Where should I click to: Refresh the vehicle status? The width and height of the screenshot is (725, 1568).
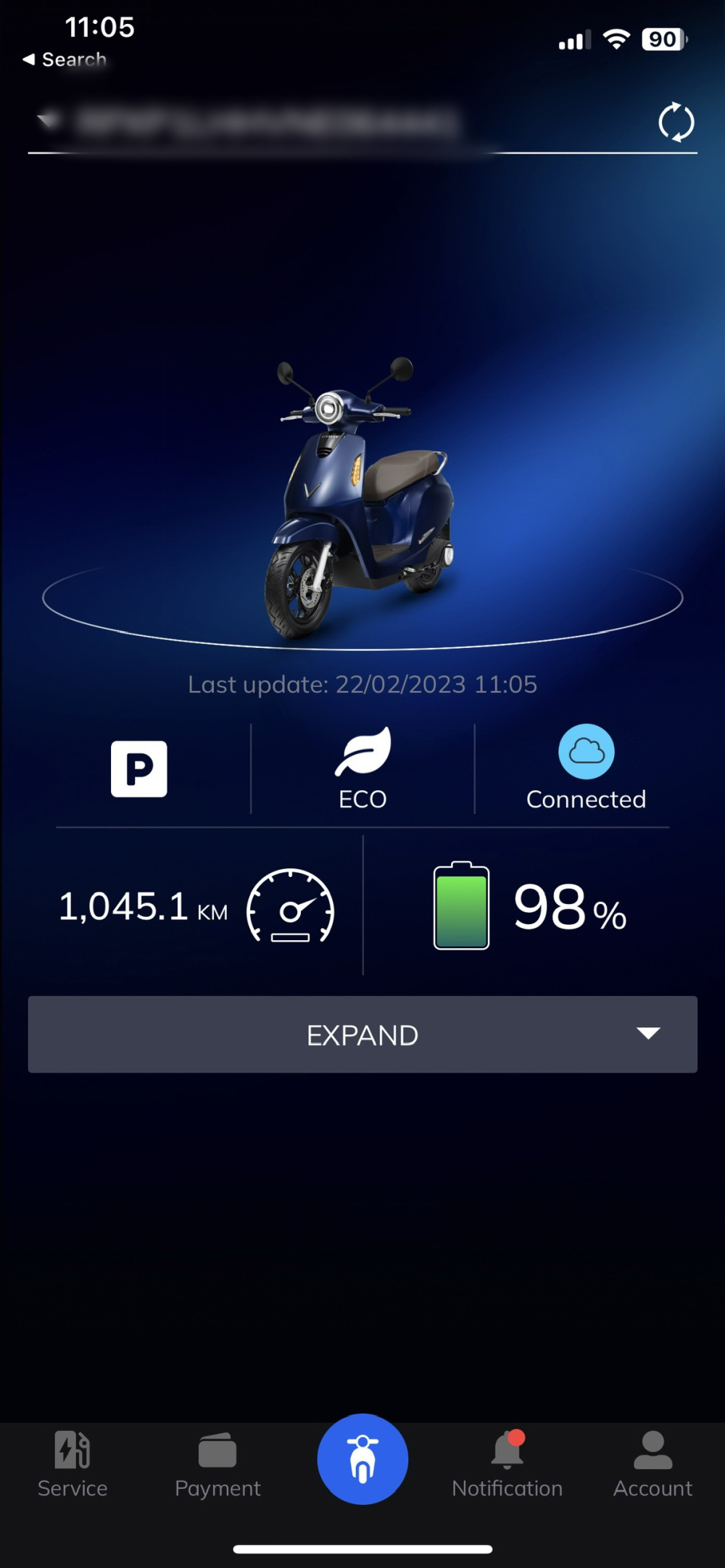click(676, 122)
